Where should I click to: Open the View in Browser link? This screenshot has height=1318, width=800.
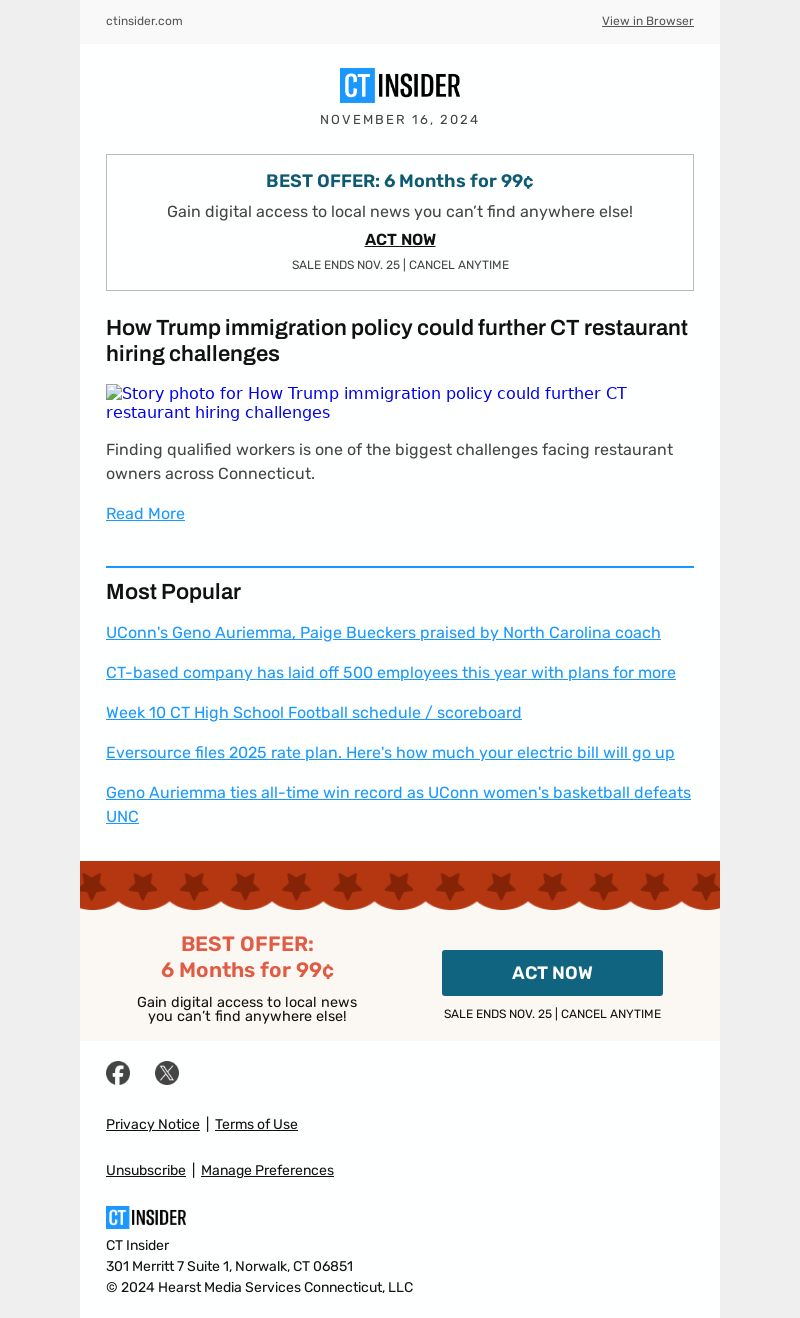647,21
